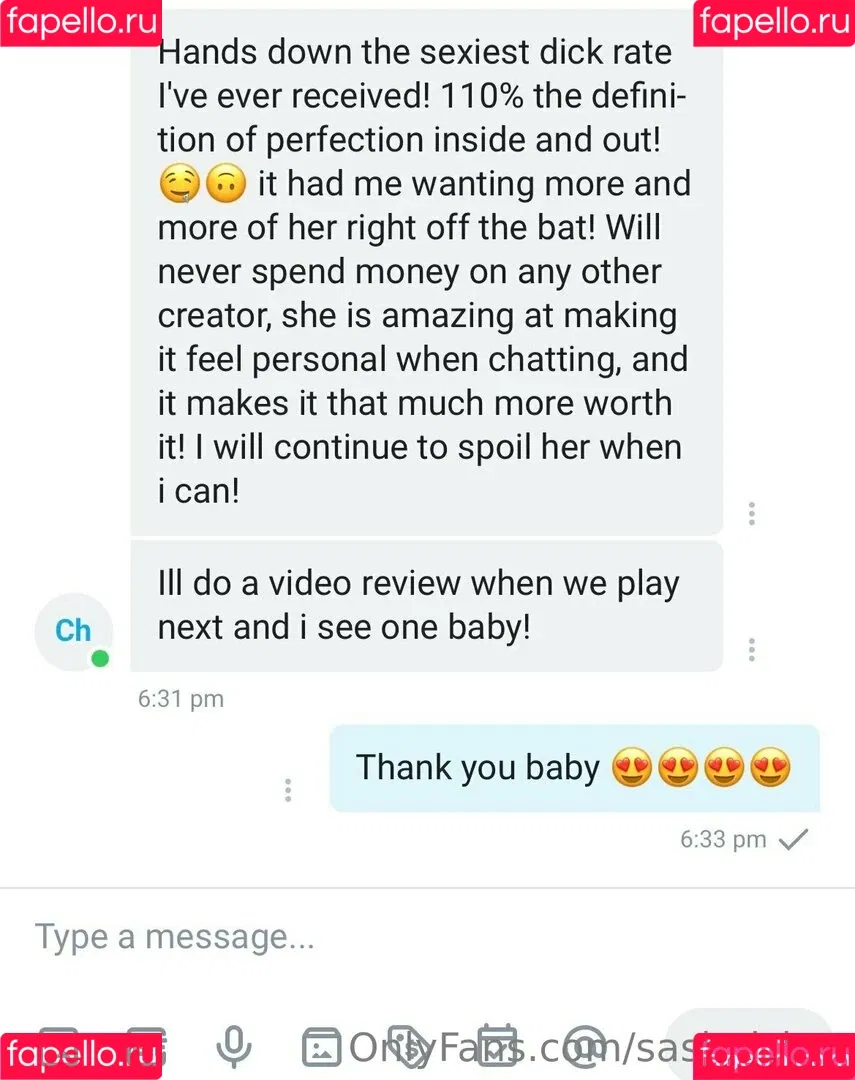
Task: Tap the message input field
Action: tap(400, 937)
